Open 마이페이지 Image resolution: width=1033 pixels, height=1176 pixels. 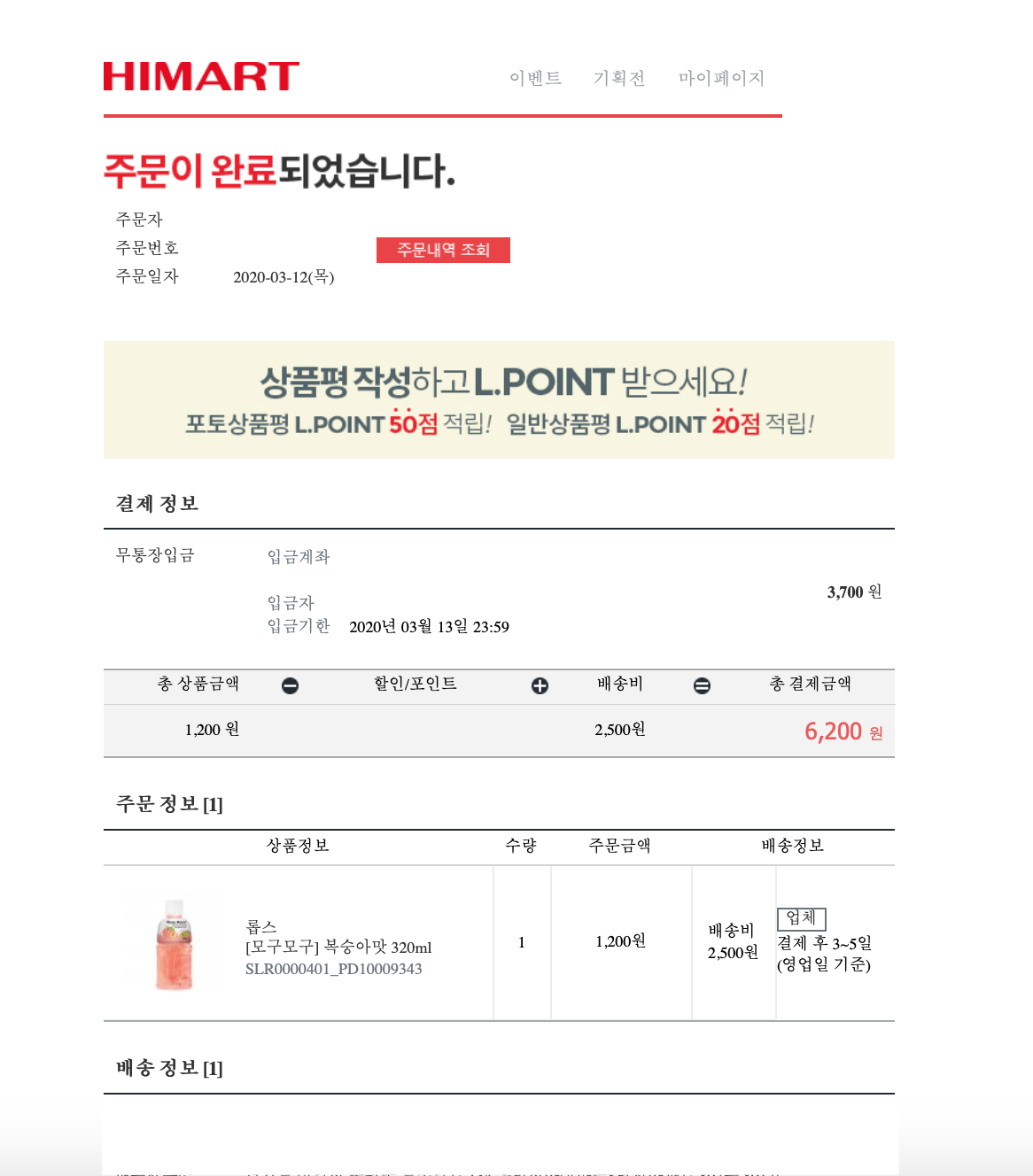[720, 78]
